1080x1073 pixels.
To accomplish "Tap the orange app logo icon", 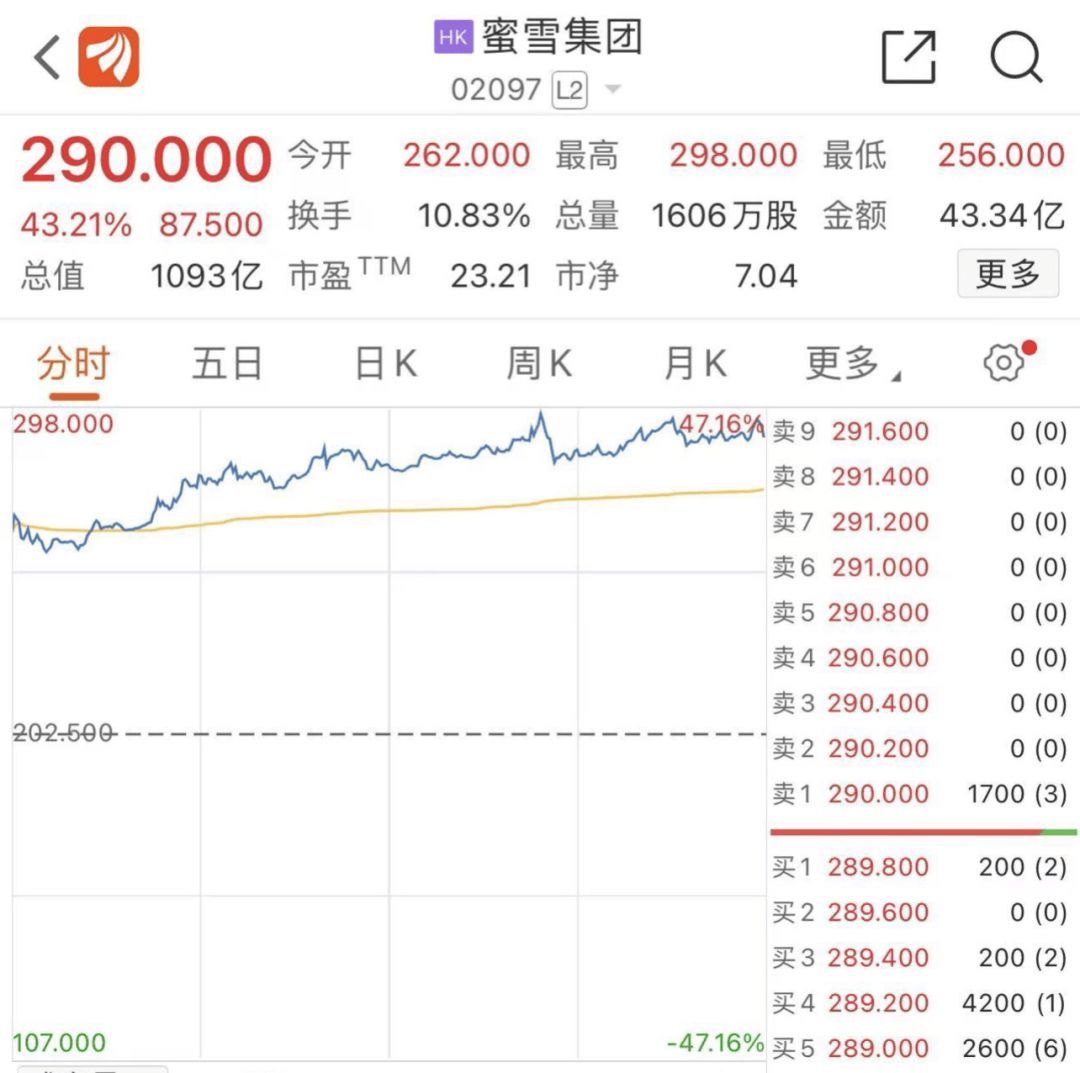I will pos(108,57).
